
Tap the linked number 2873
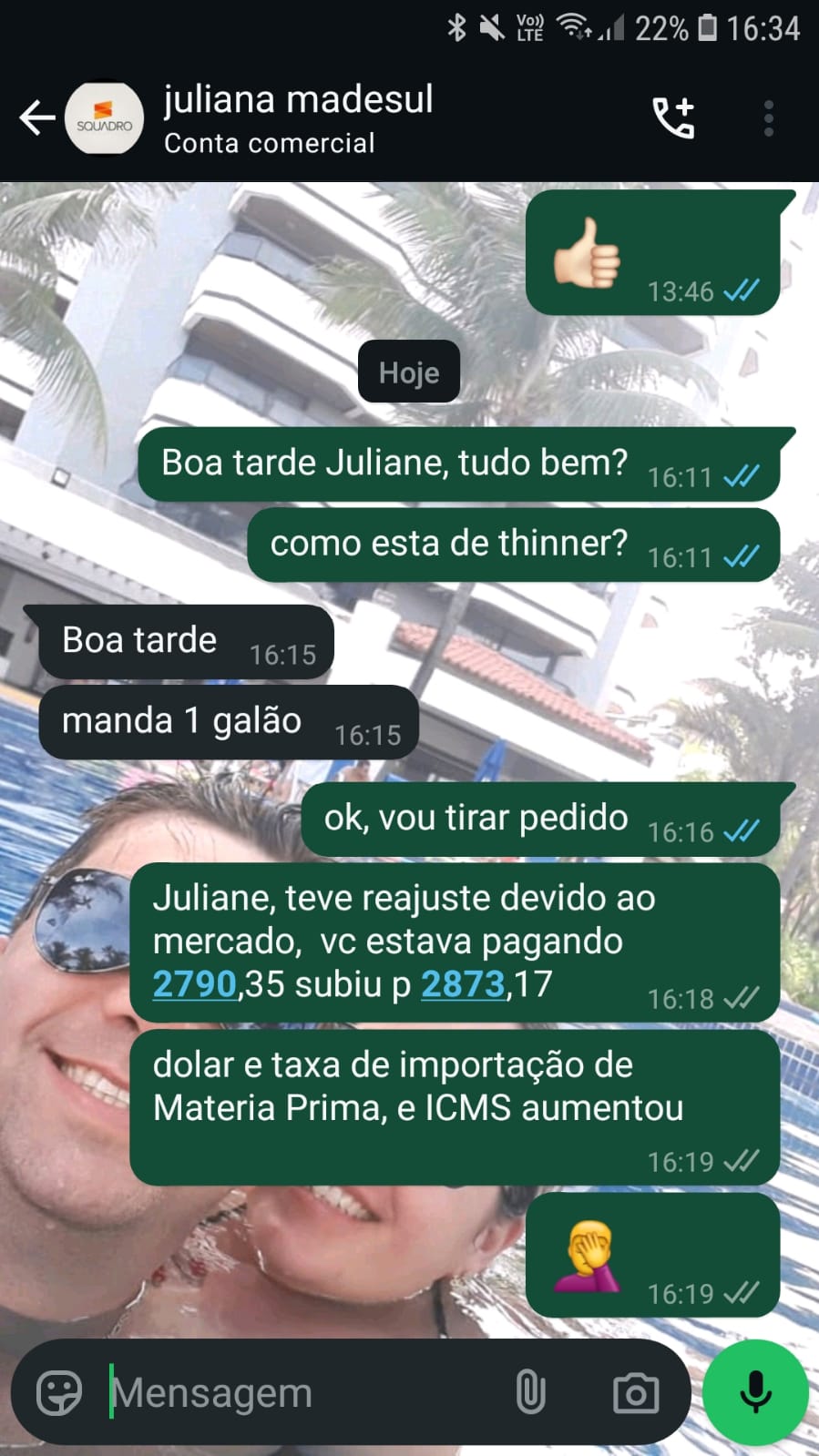point(463,984)
